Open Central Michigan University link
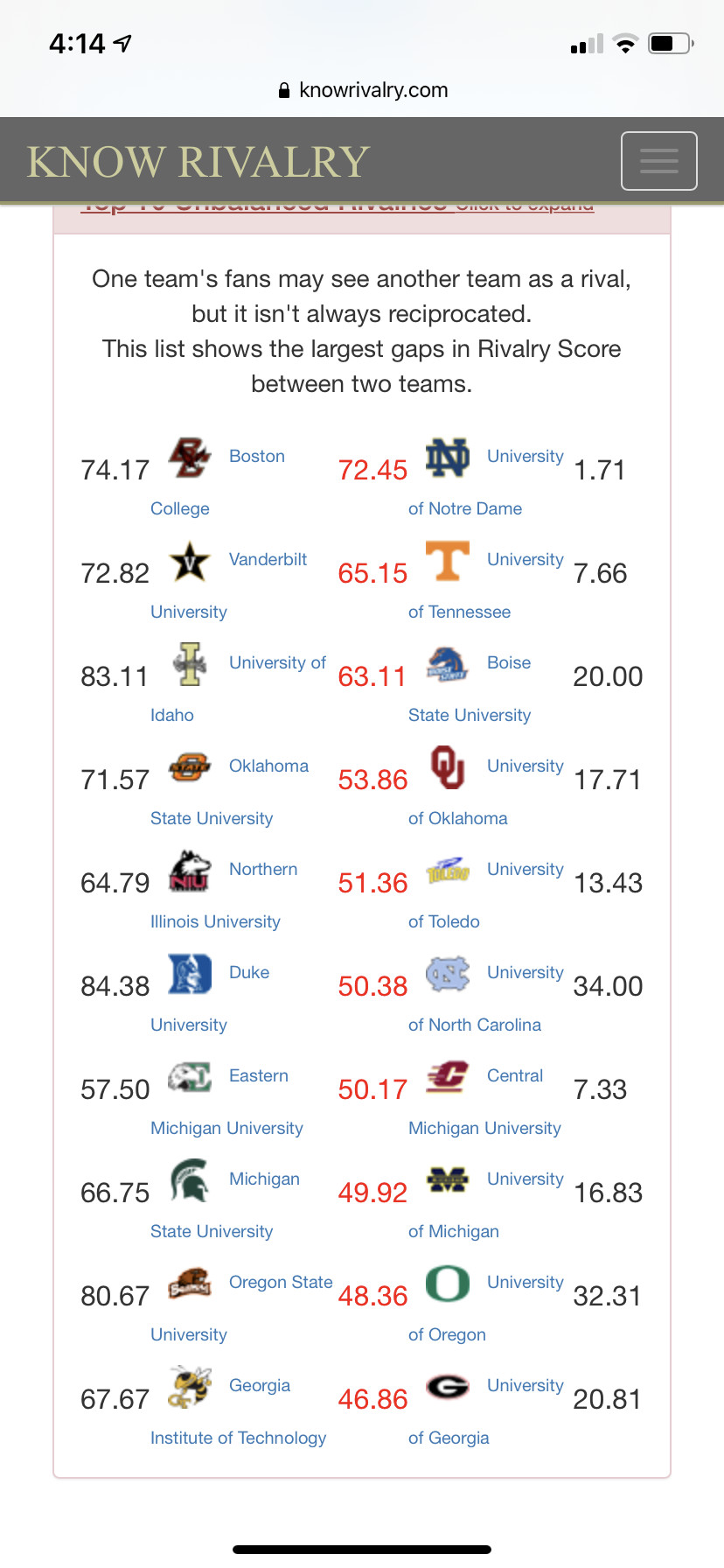 [x=484, y=1102]
